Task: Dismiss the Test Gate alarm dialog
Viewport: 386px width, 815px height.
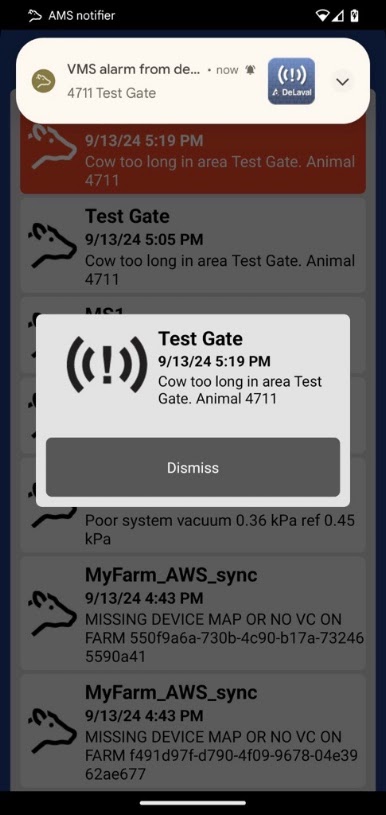Action: [193, 467]
